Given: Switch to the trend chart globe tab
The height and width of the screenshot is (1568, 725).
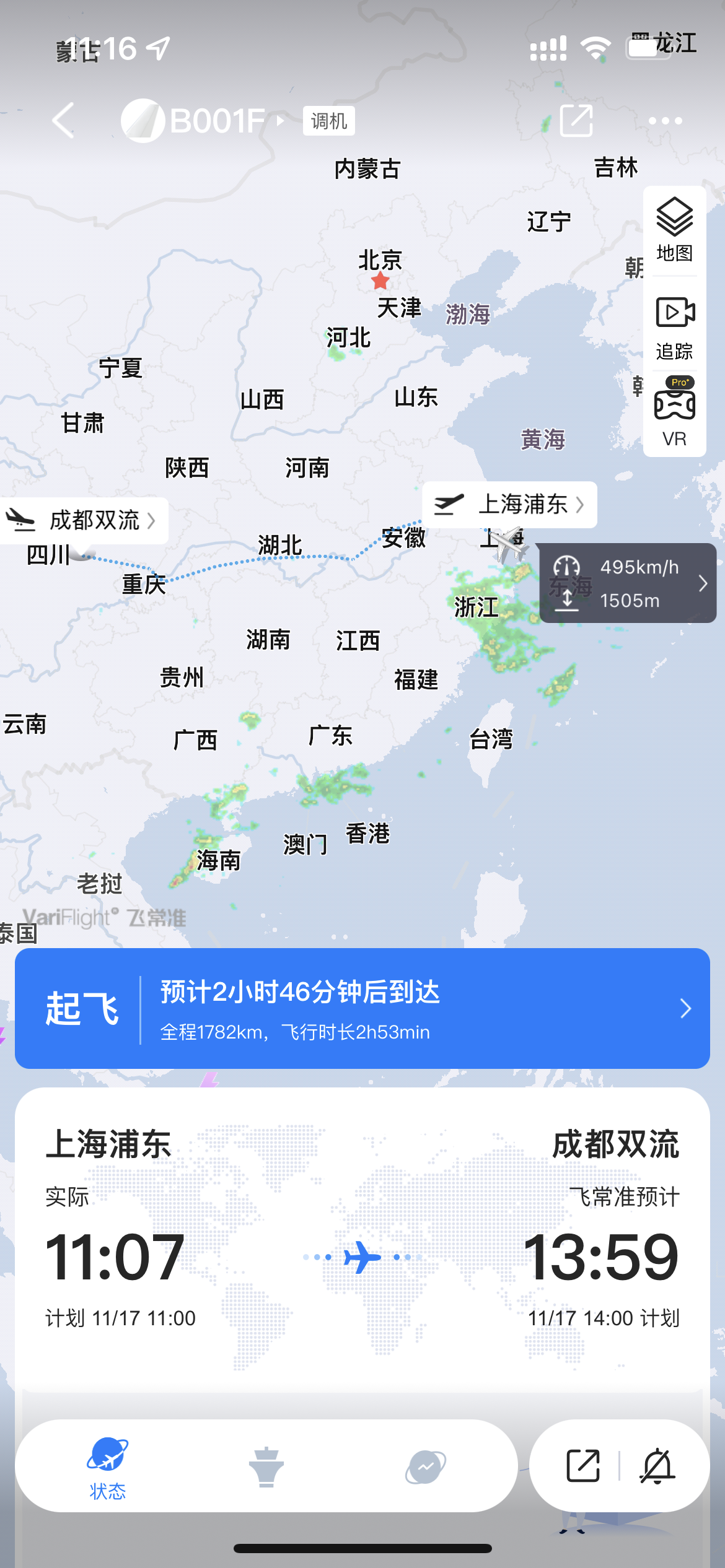Looking at the screenshot, I should click(425, 1466).
